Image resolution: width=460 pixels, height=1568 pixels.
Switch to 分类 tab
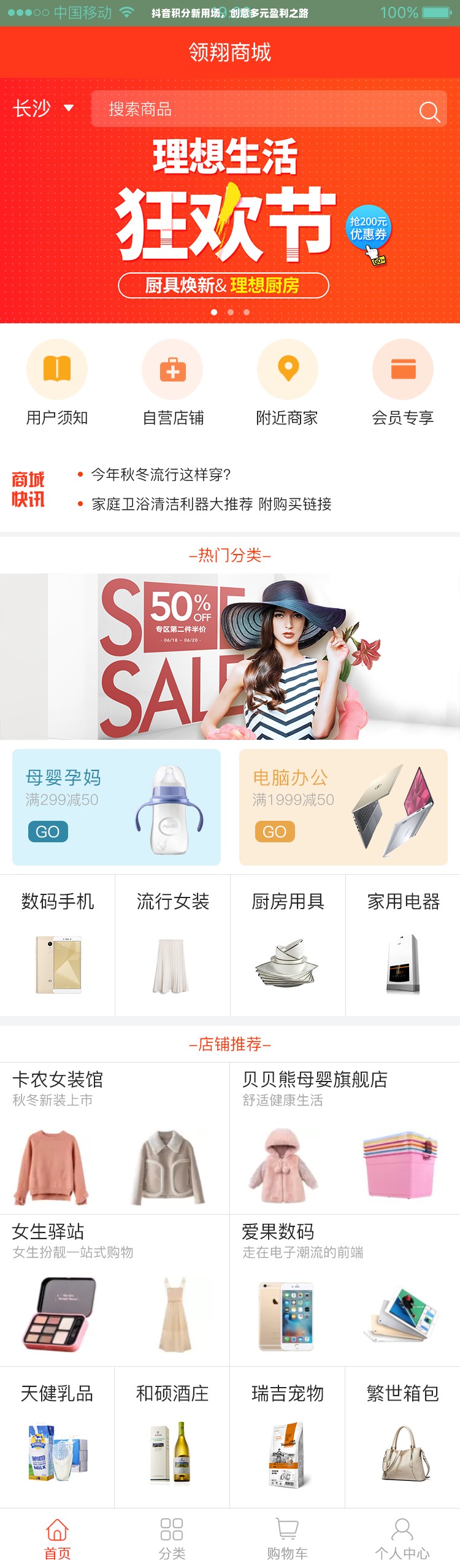(172, 1538)
